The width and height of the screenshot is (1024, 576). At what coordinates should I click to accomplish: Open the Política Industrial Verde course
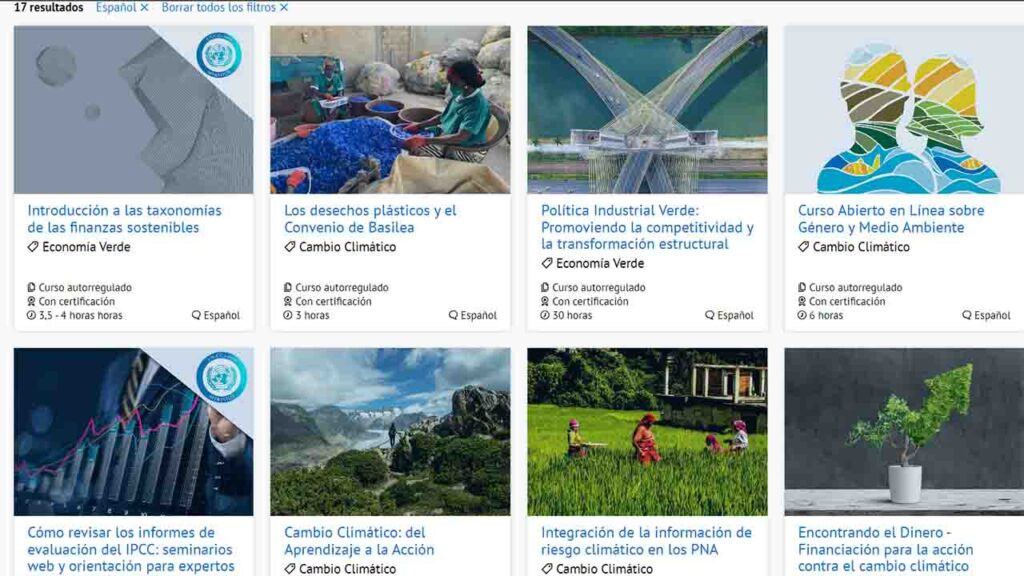coord(646,227)
